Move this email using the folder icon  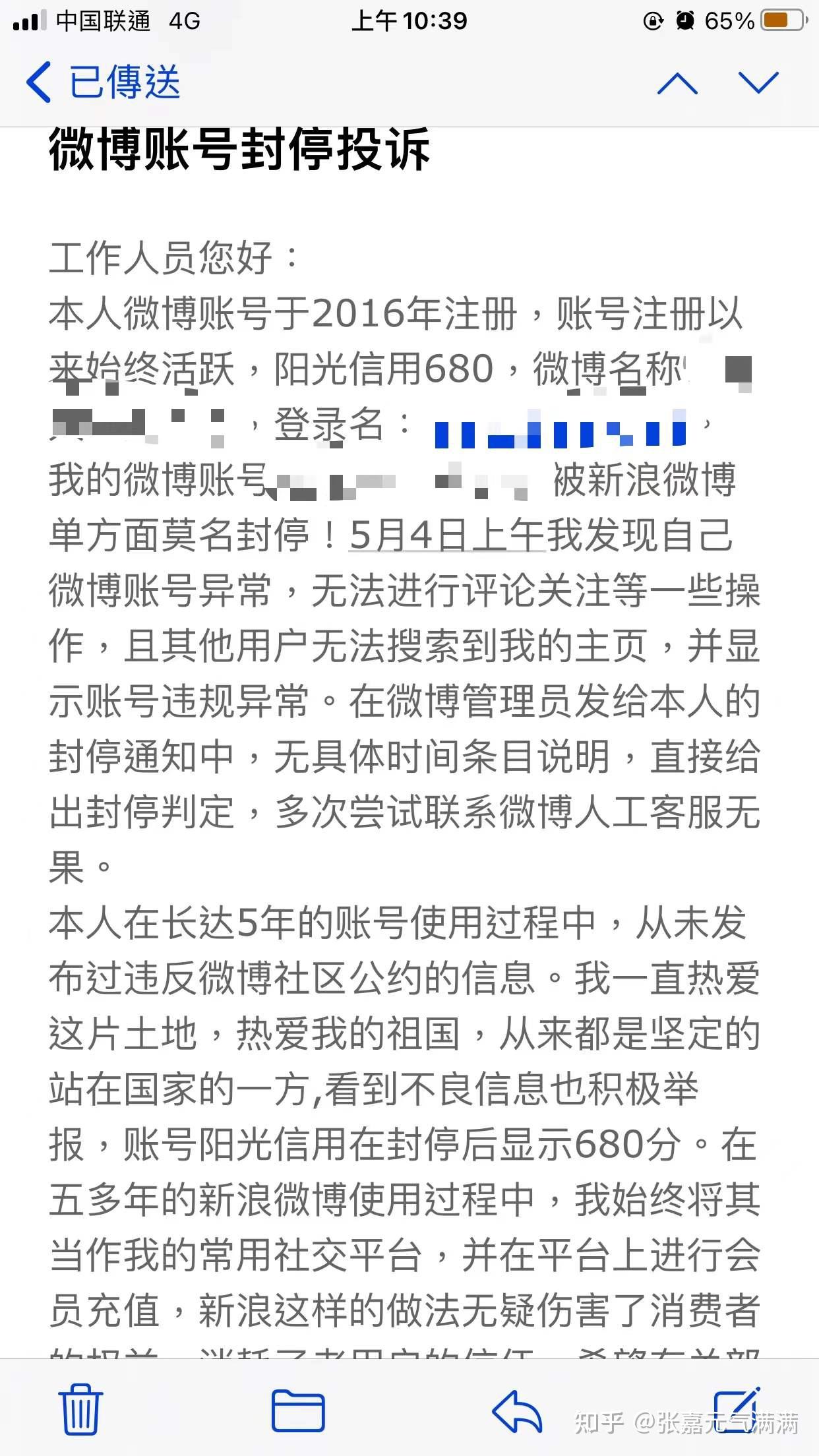pyautogui.click(x=298, y=1410)
